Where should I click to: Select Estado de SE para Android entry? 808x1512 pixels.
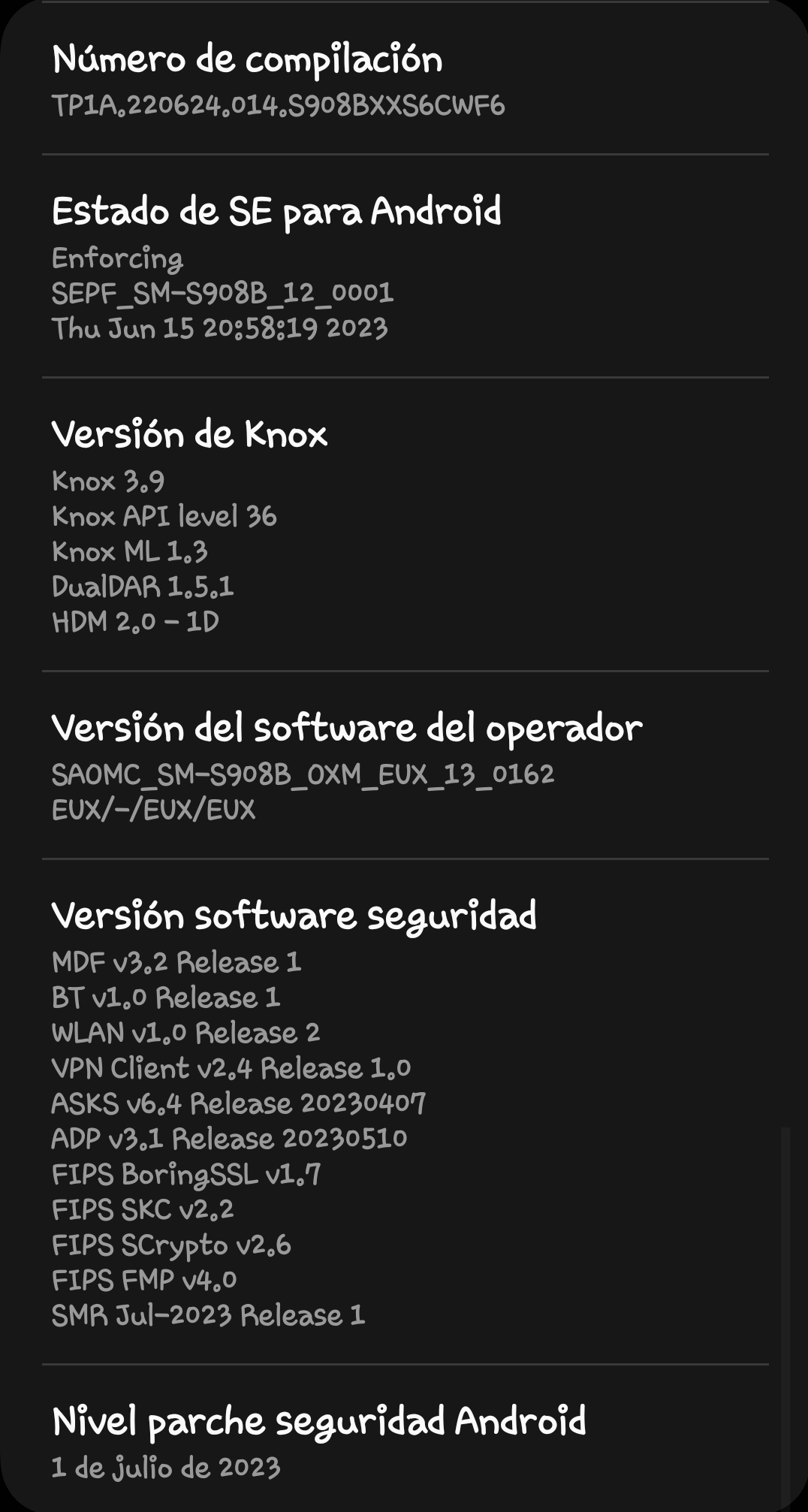coord(404,266)
